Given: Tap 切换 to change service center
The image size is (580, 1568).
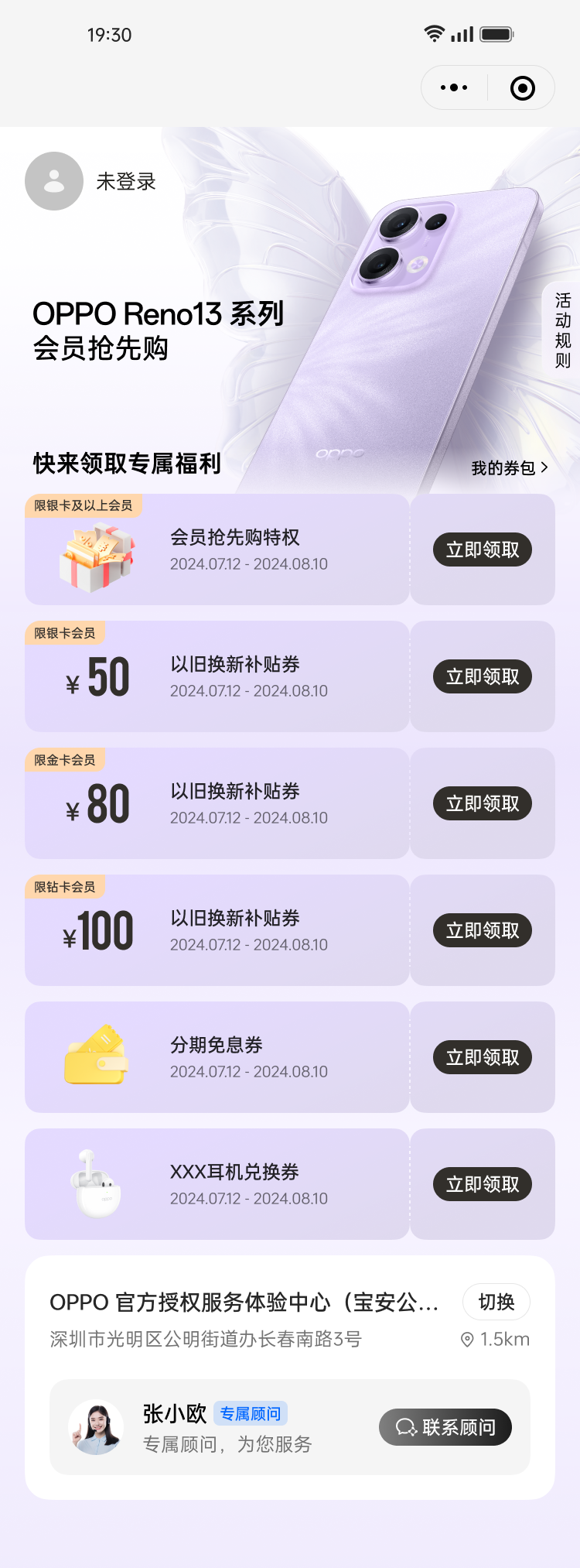Looking at the screenshot, I should (496, 1302).
